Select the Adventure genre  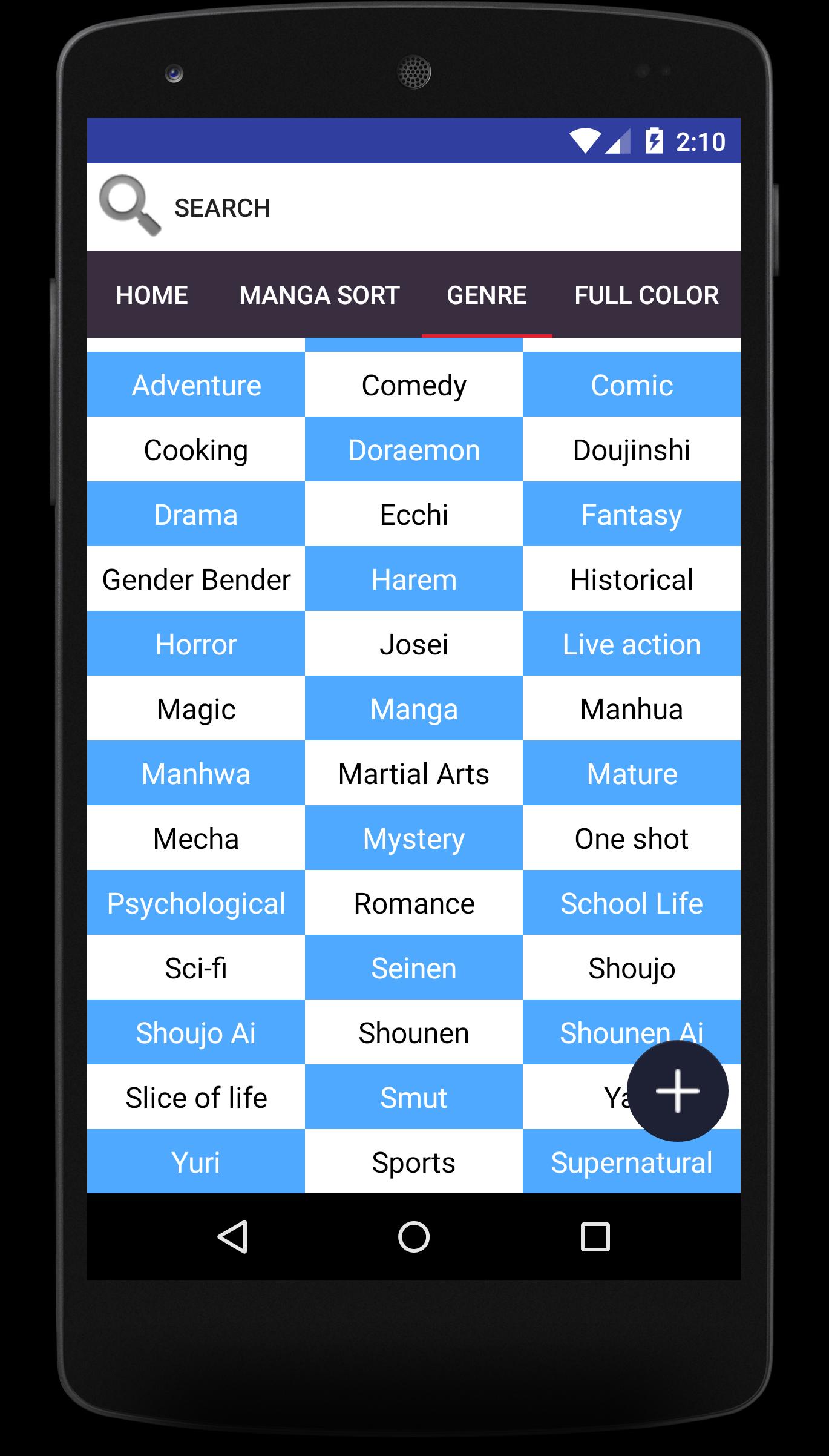point(195,385)
